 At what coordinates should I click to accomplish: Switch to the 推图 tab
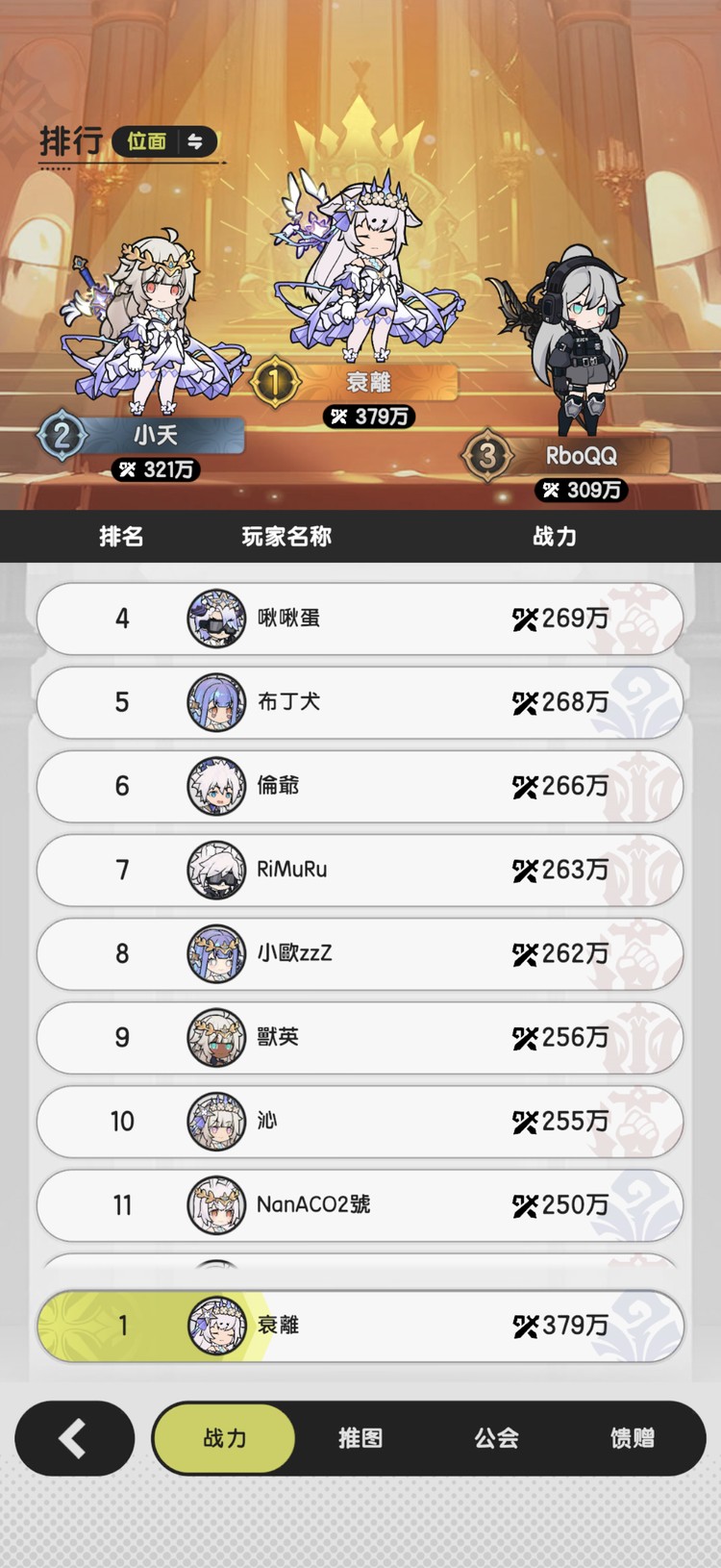pos(360,1438)
